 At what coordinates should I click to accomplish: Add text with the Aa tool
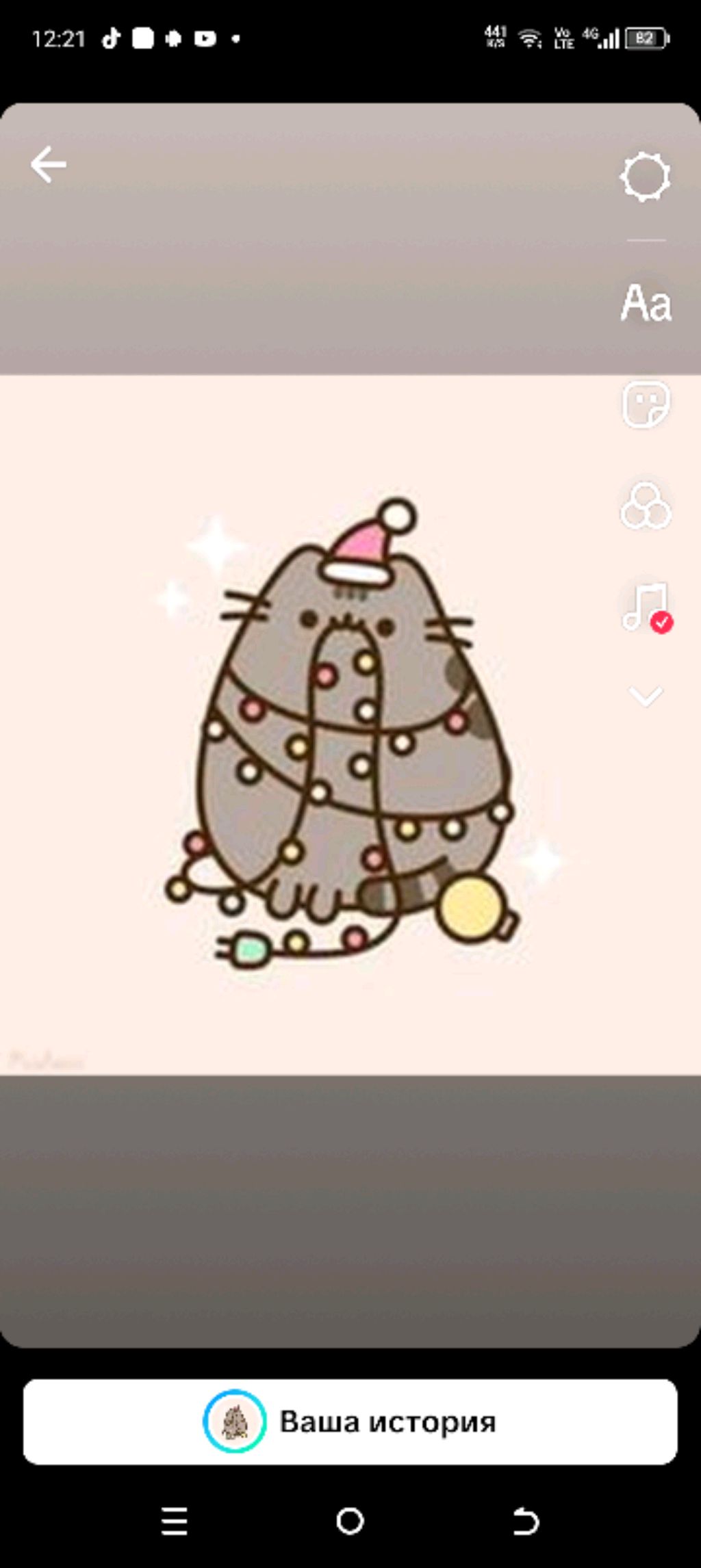pyautogui.click(x=646, y=303)
